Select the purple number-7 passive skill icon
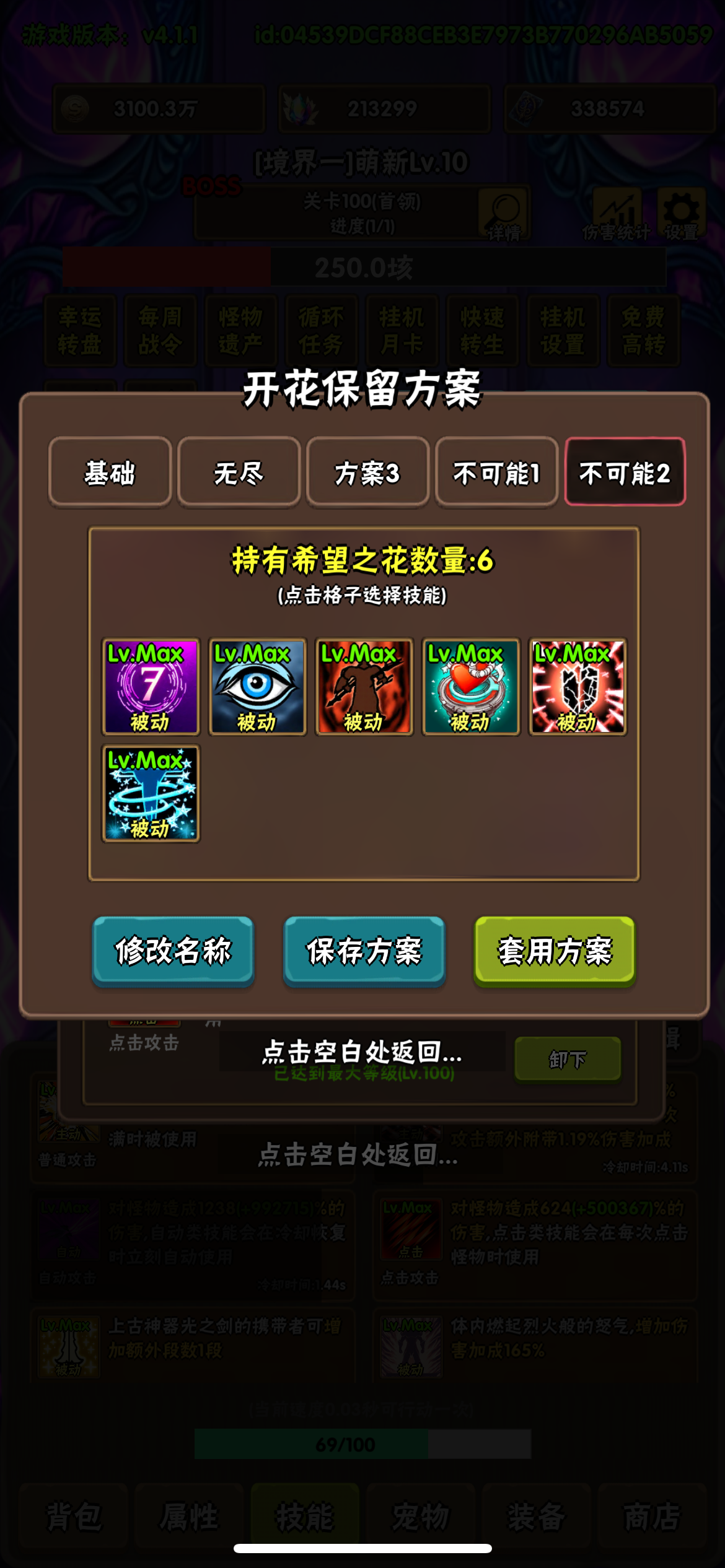The height and width of the screenshot is (1568, 725). point(151,687)
